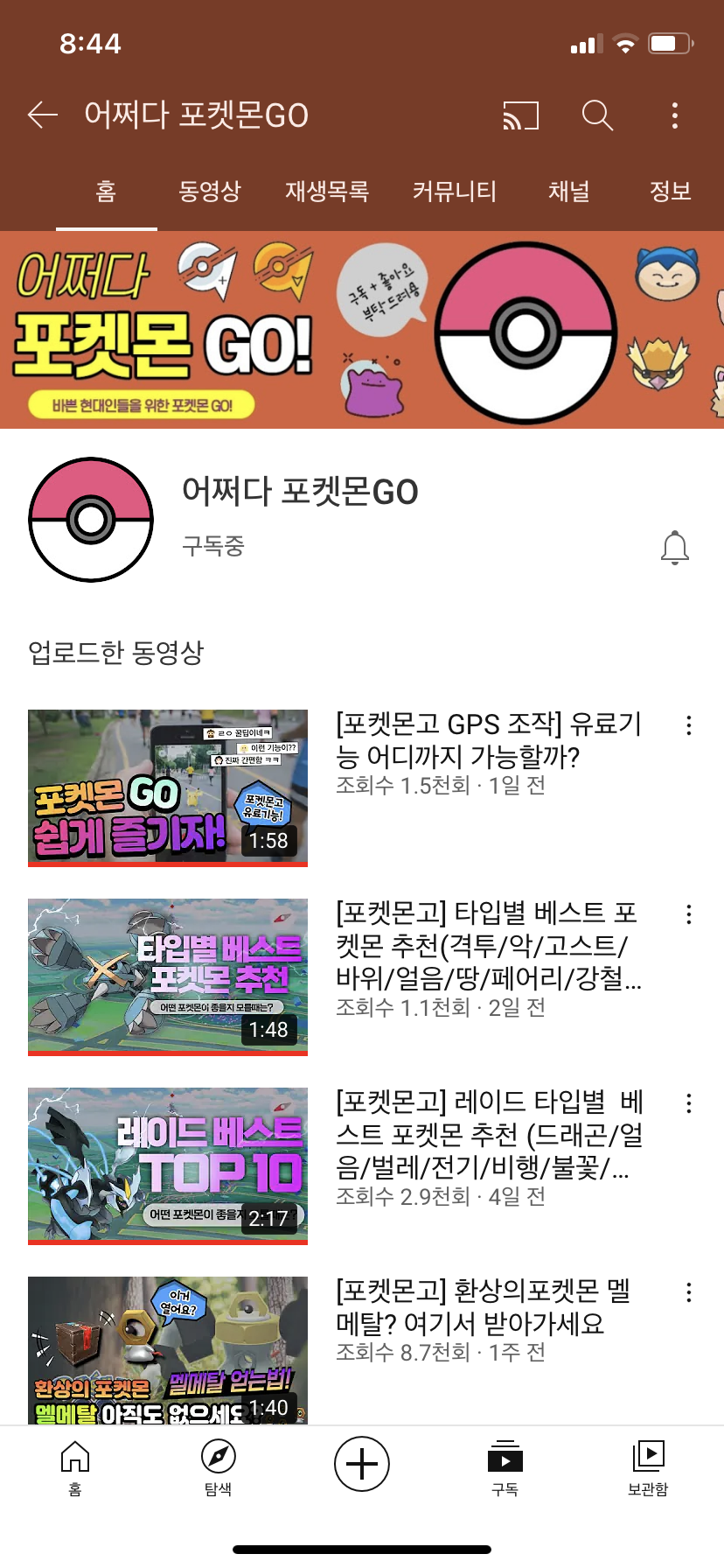The height and width of the screenshot is (1568, 724).
Task: Select the 채널 tab
Action: (568, 192)
